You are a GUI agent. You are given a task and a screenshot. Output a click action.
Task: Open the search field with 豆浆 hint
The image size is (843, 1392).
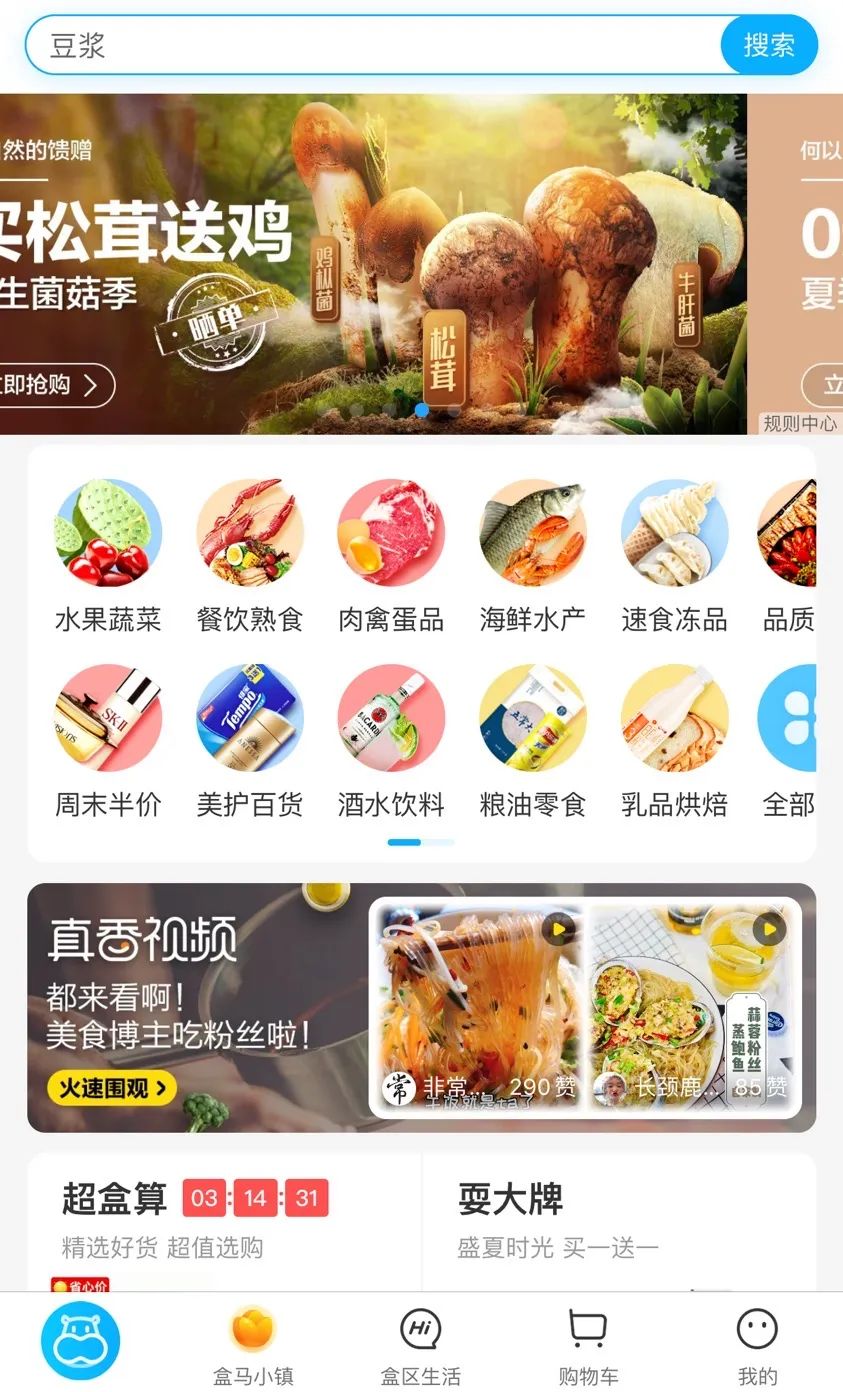coord(370,45)
